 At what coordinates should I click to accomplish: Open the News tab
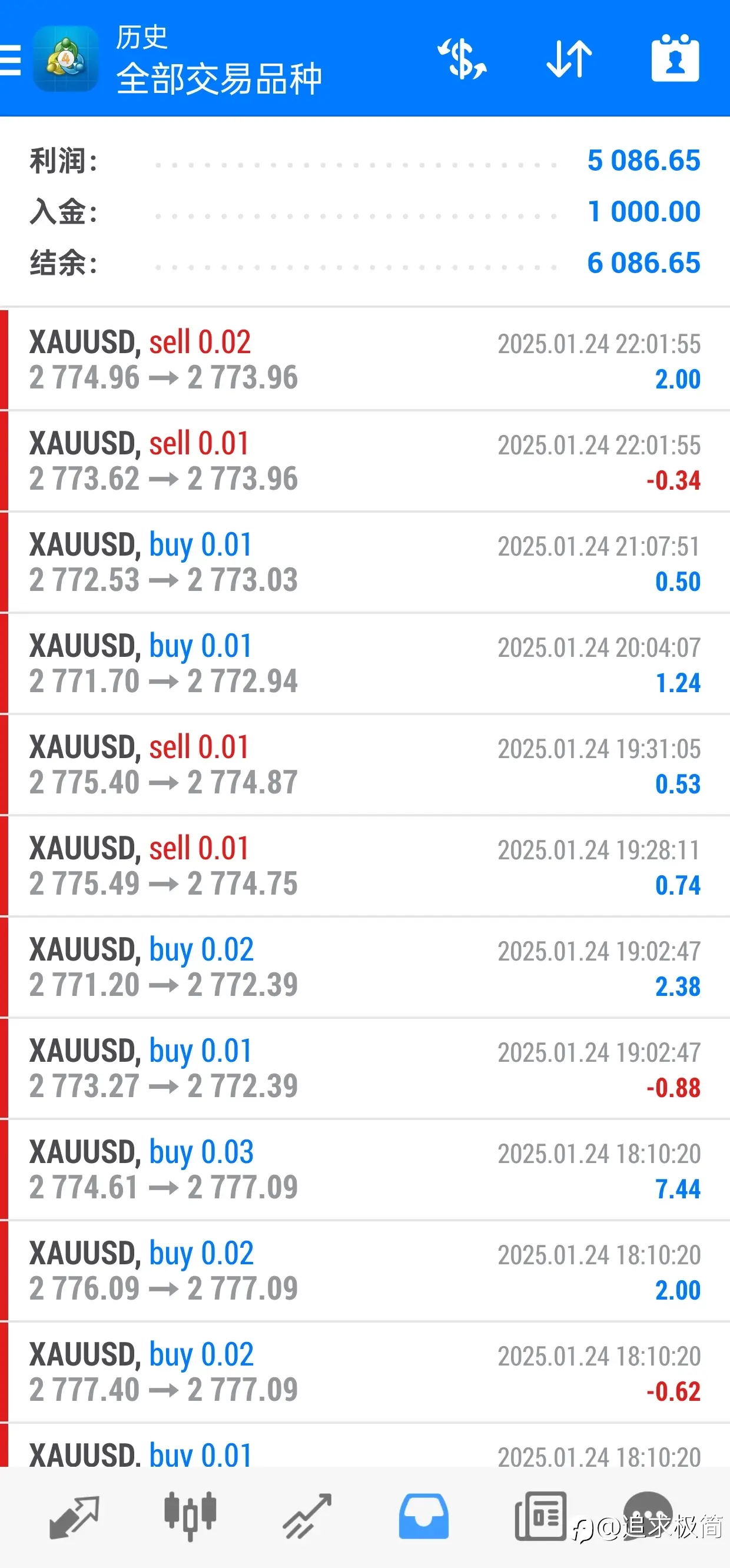point(540,1516)
